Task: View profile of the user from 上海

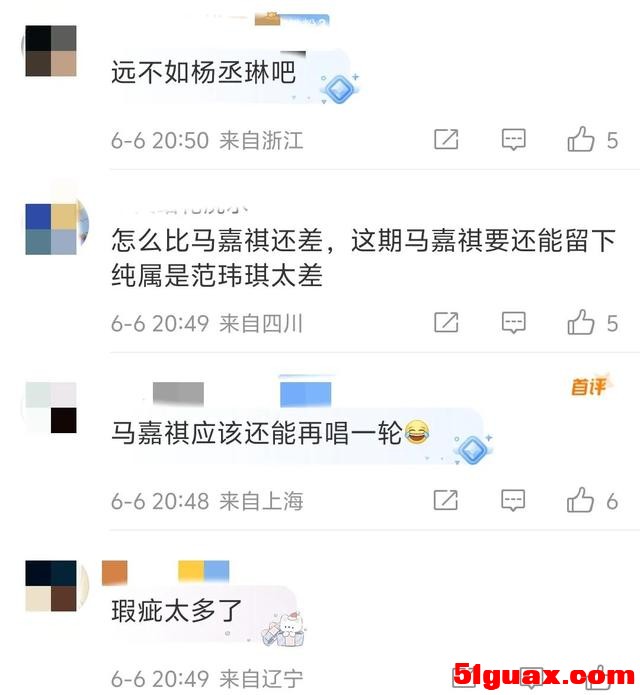Action: (50, 407)
